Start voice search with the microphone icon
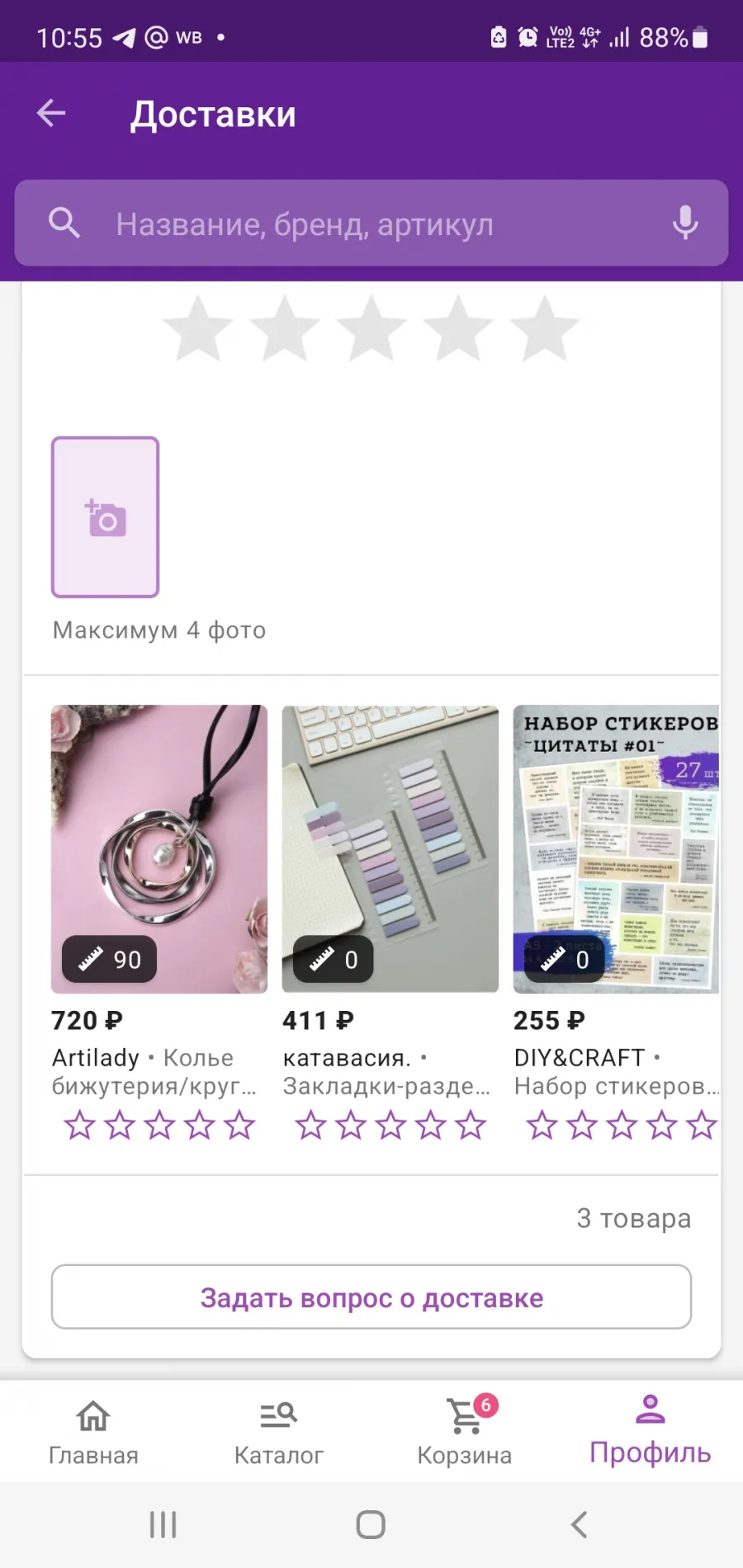 [684, 223]
